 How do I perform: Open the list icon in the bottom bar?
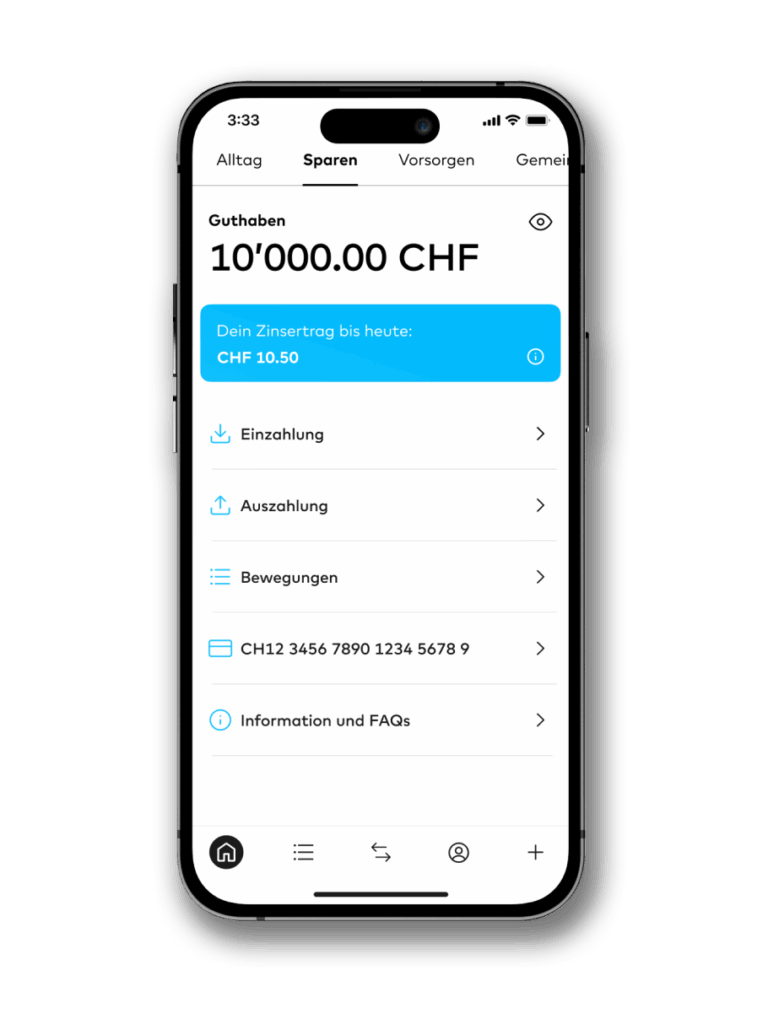pos(303,852)
